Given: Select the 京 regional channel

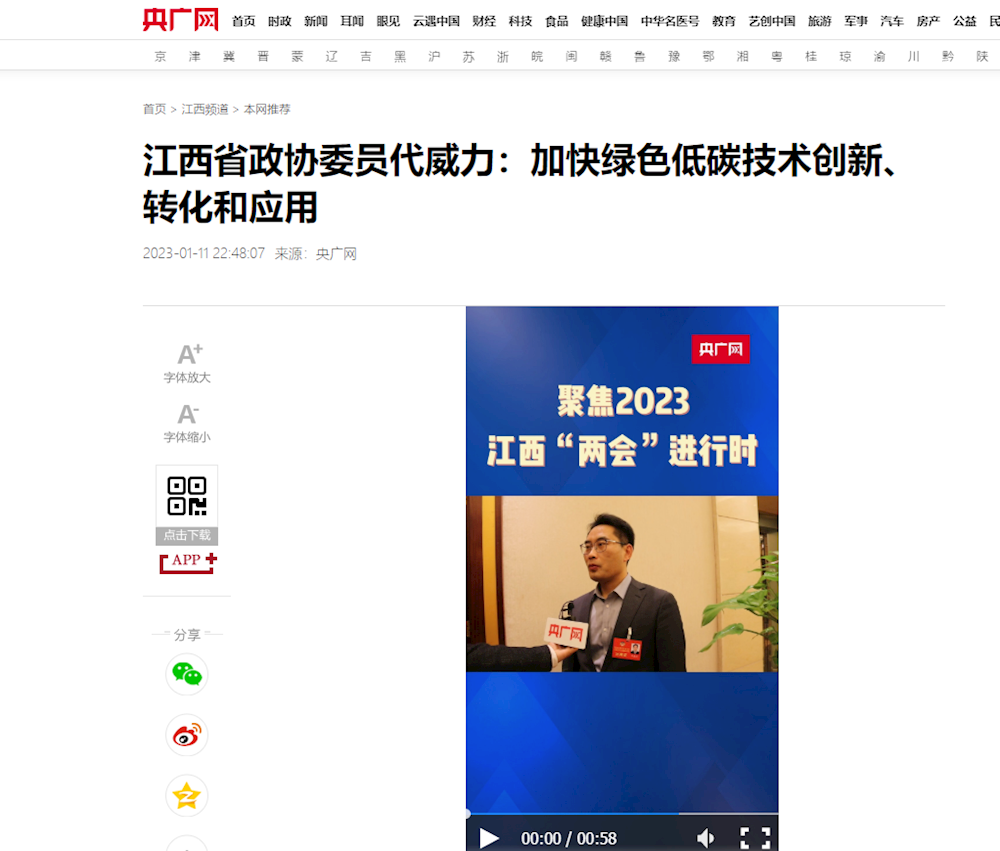Looking at the screenshot, I should coord(160,57).
